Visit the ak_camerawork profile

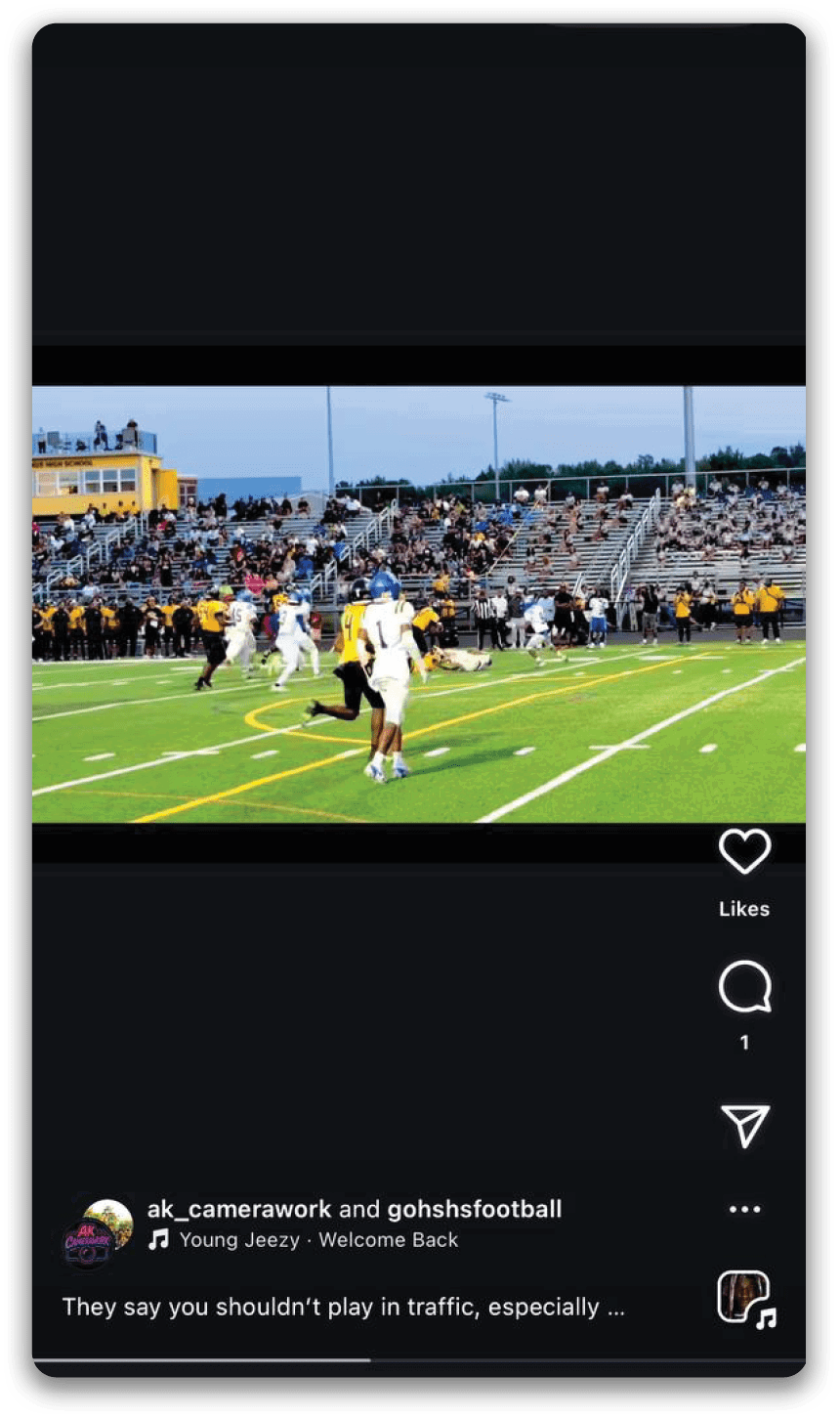pyautogui.click(x=239, y=1210)
